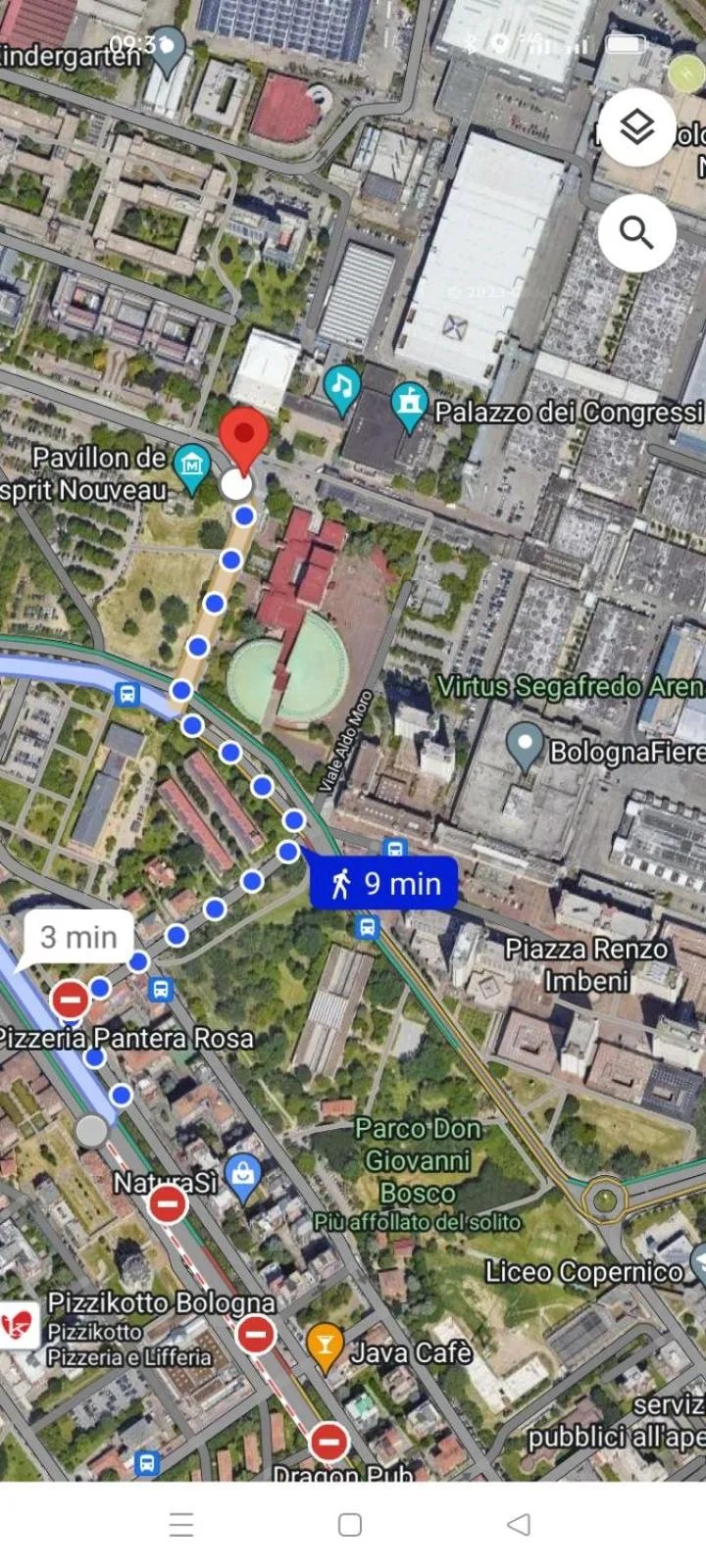Open the Pizzikotto Bologna marker

tap(17, 1325)
